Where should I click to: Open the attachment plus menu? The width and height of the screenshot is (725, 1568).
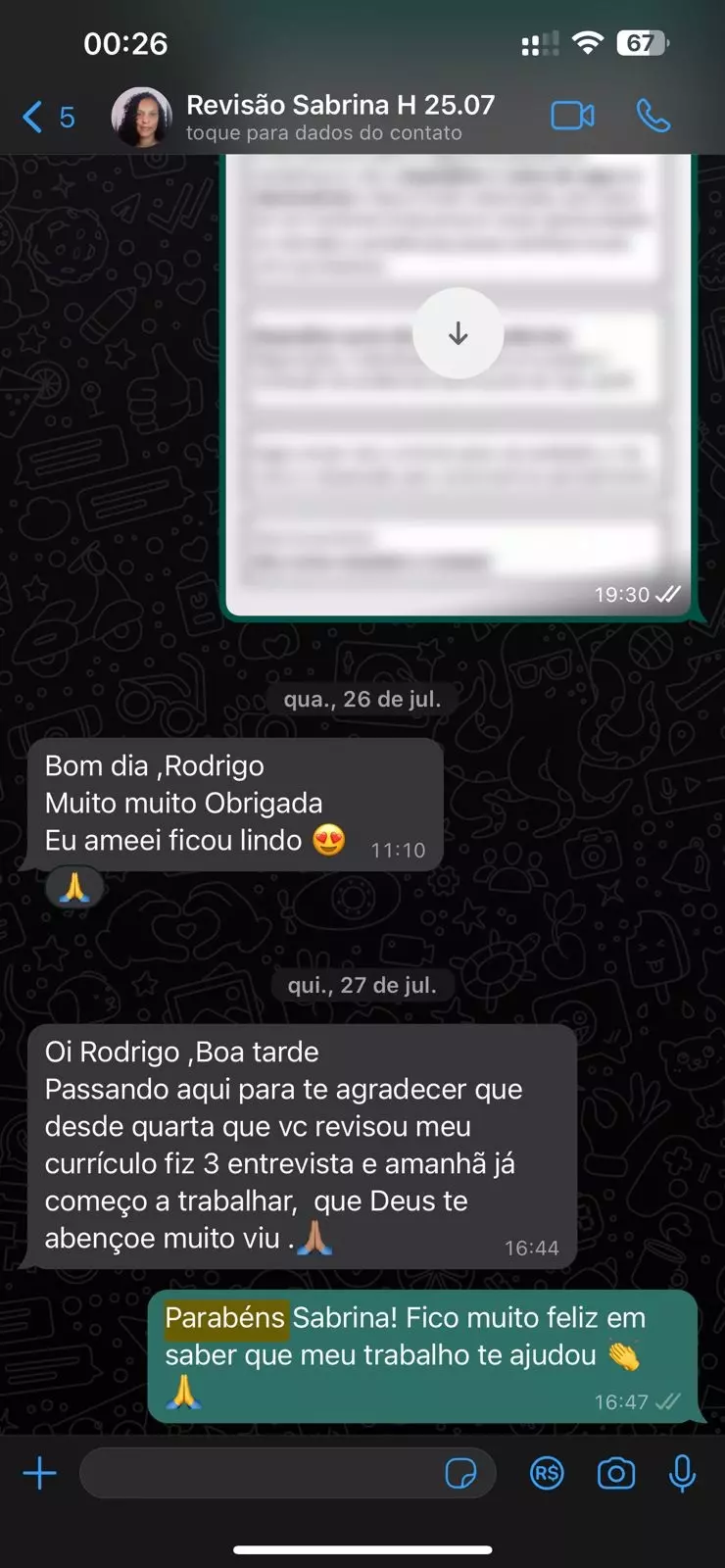[x=40, y=1473]
